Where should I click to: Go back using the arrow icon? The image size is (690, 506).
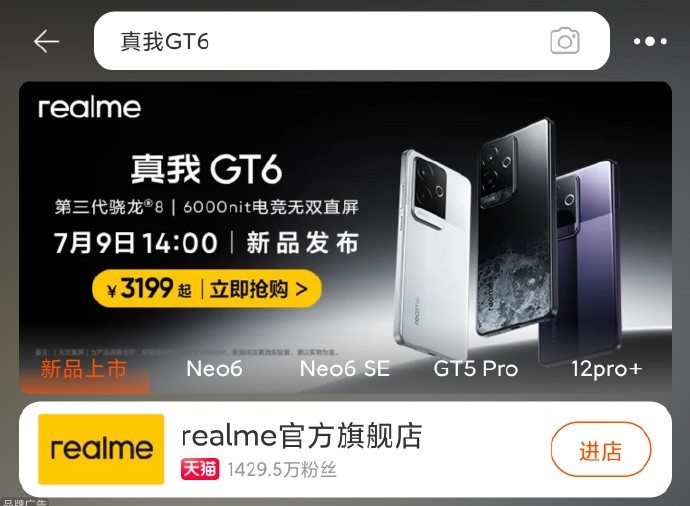pos(46,41)
